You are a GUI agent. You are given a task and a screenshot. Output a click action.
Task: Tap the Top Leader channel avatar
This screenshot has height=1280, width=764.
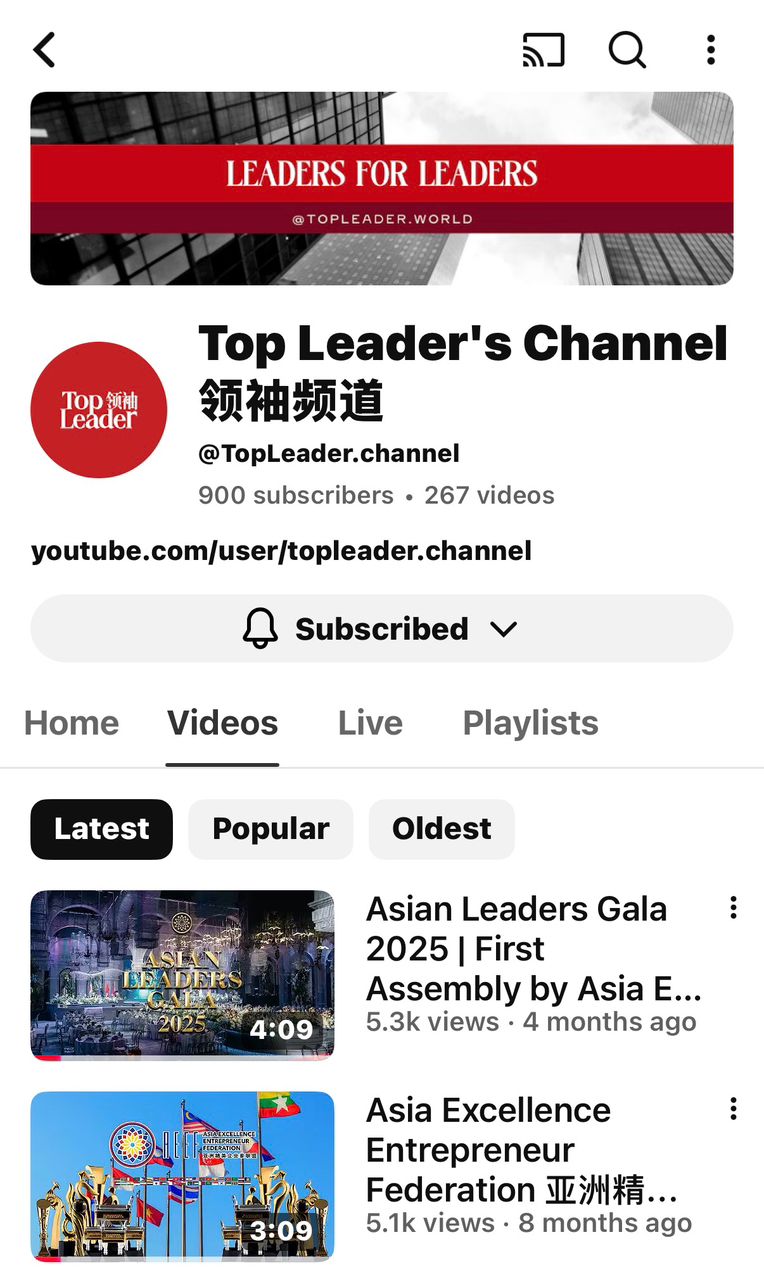(x=98, y=410)
